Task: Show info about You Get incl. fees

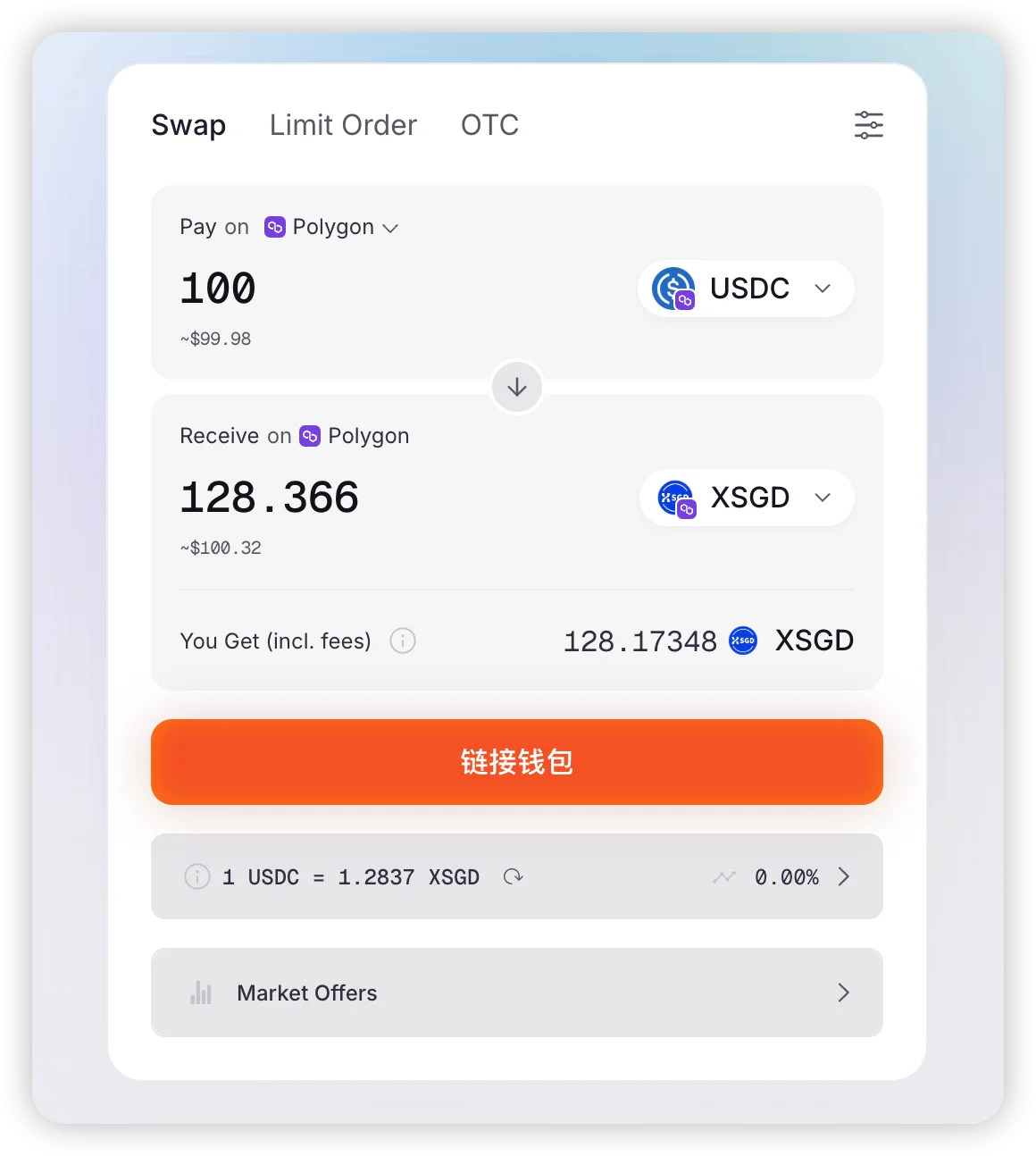Action: 403,641
